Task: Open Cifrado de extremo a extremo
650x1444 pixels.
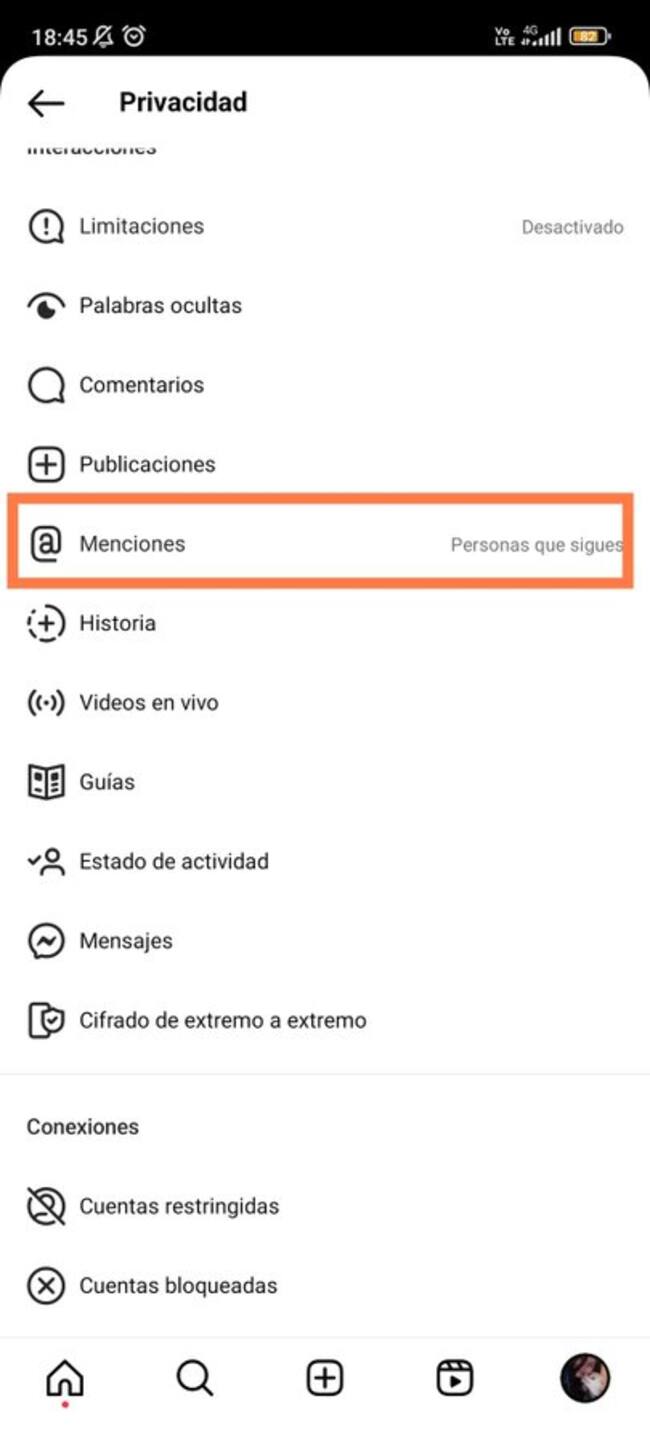Action: [x=222, y=1021]
